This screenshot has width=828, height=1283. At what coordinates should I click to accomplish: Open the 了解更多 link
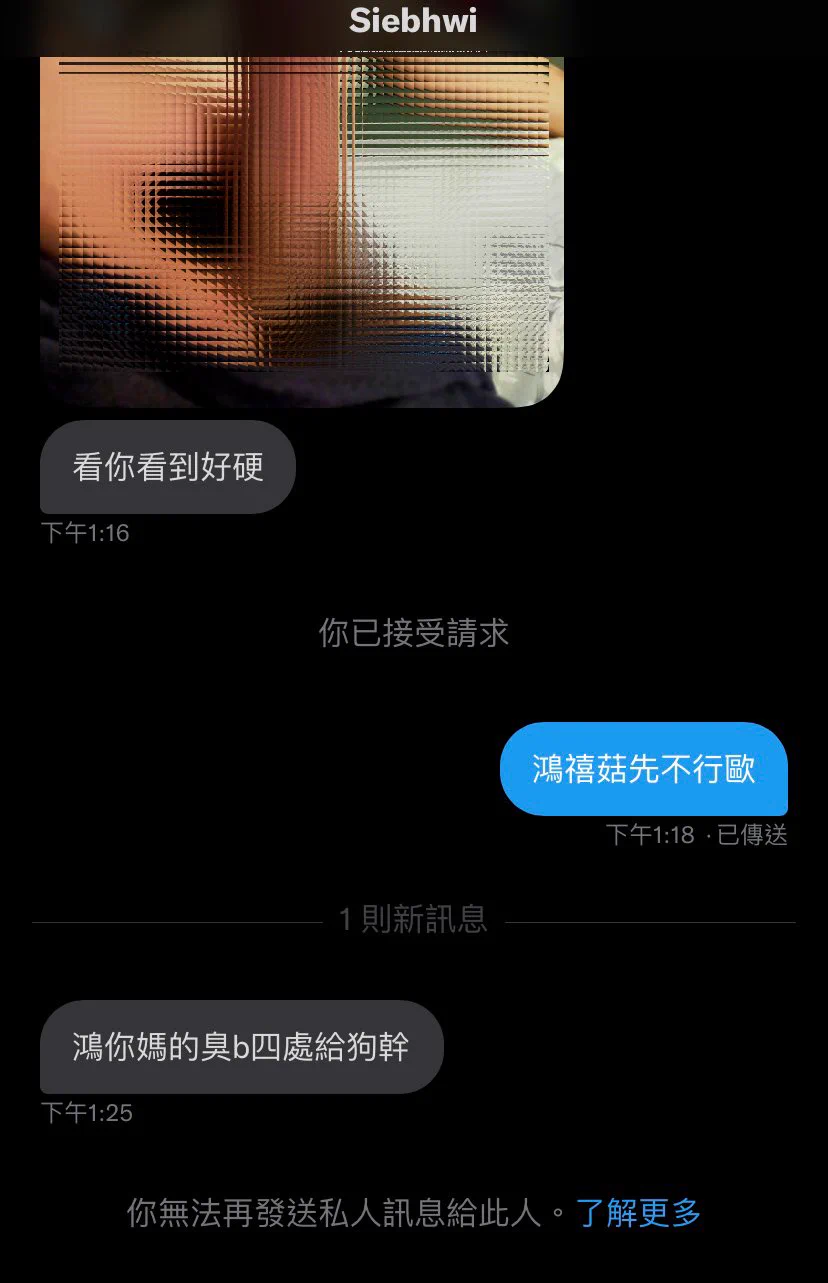638,1213
